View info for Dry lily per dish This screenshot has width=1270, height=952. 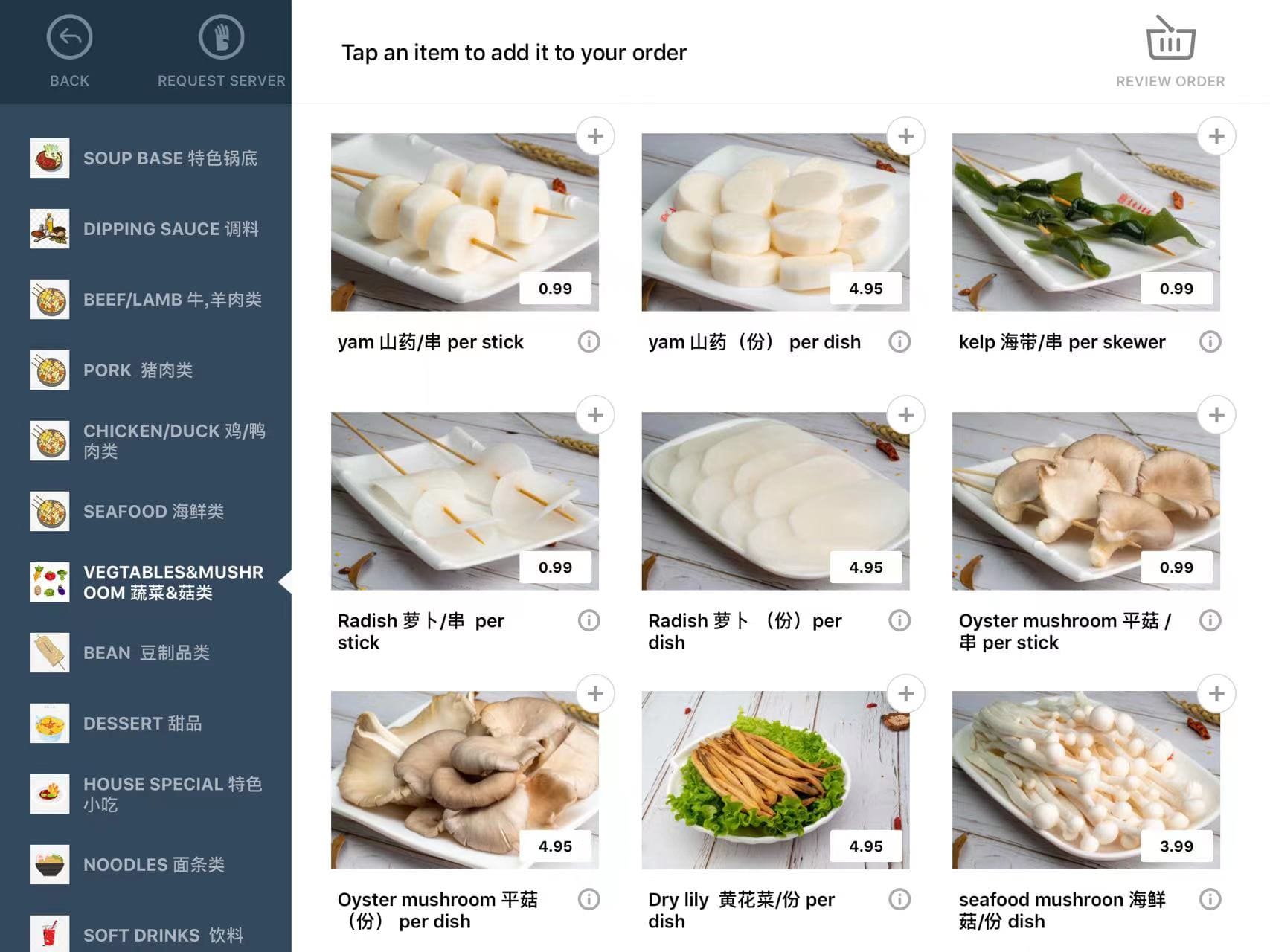click(899, 899)
